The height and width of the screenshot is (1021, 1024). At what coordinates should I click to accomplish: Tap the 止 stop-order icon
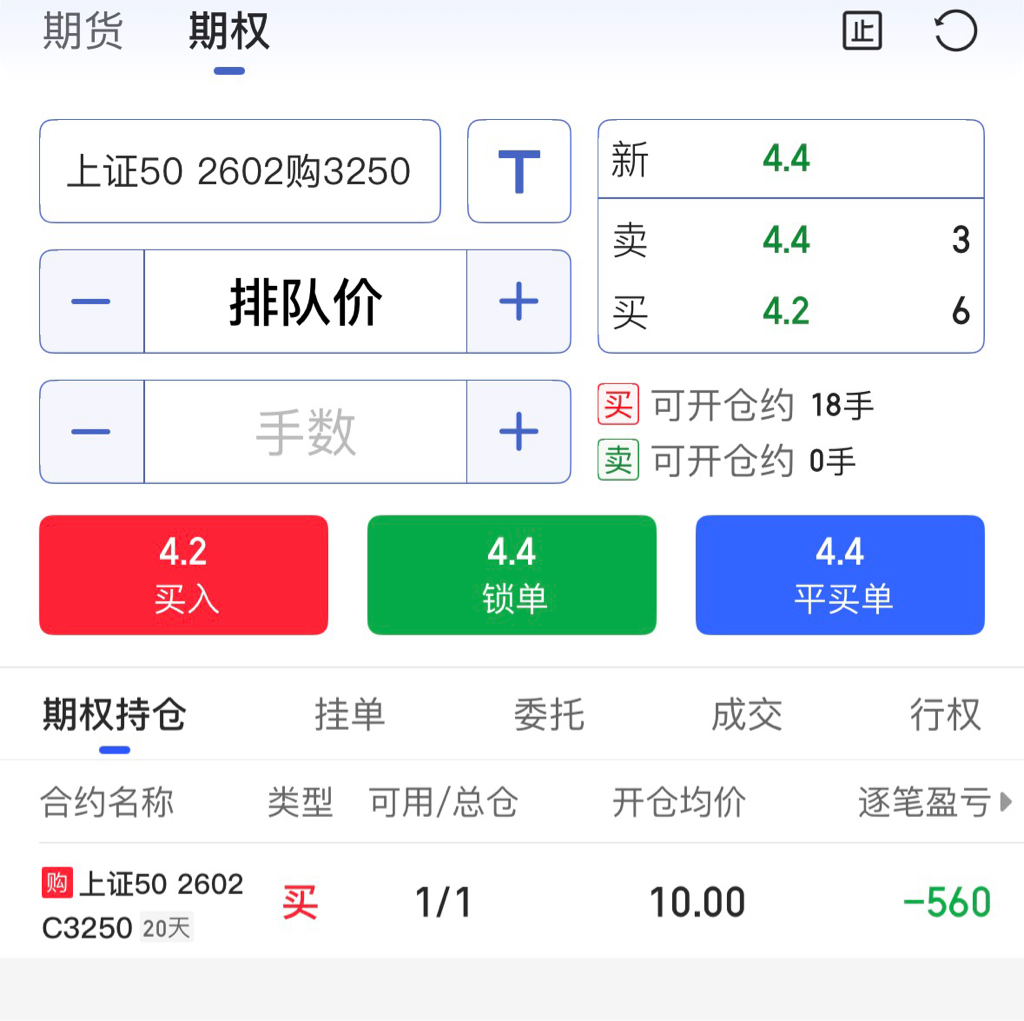coord(861,32)
